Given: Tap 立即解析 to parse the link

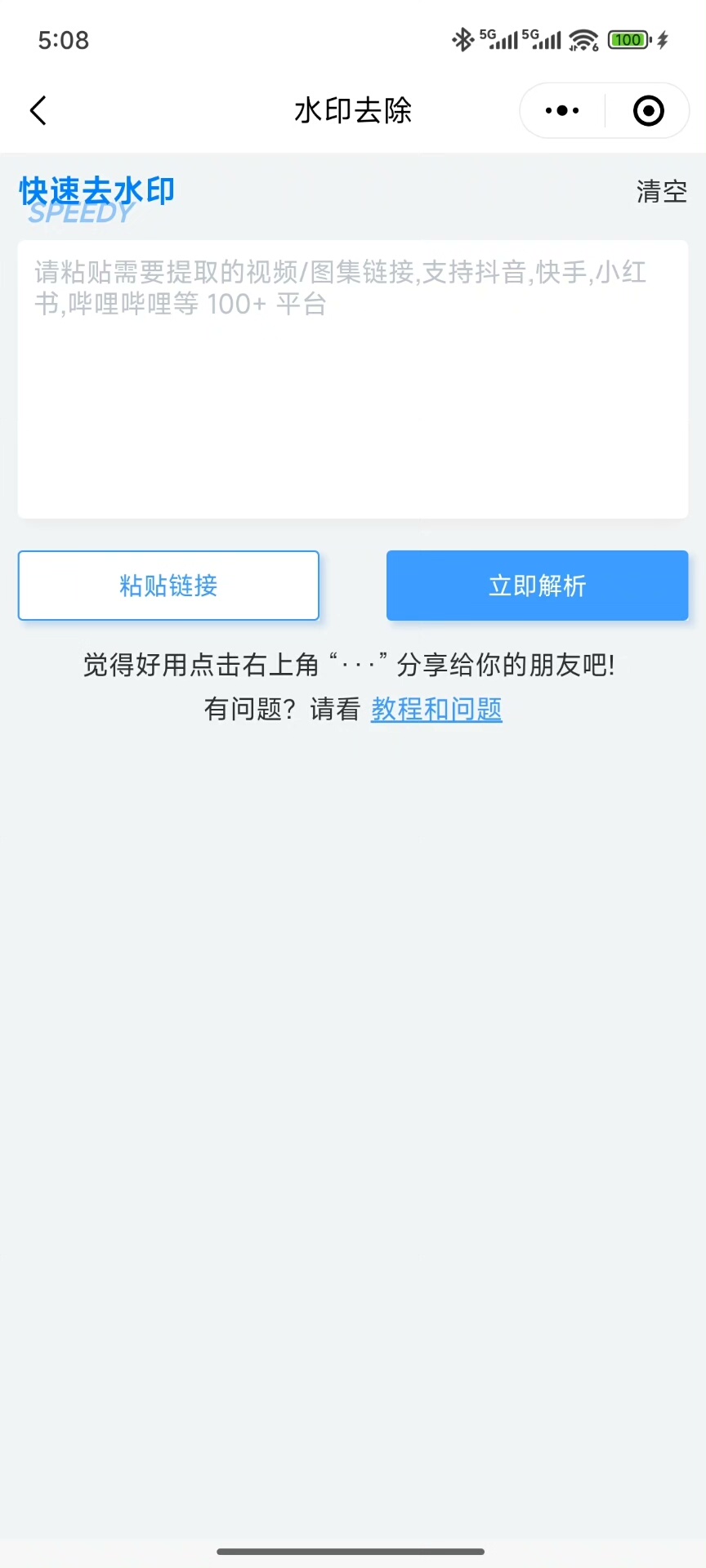Looking at the screenshot, I should 537,586.
